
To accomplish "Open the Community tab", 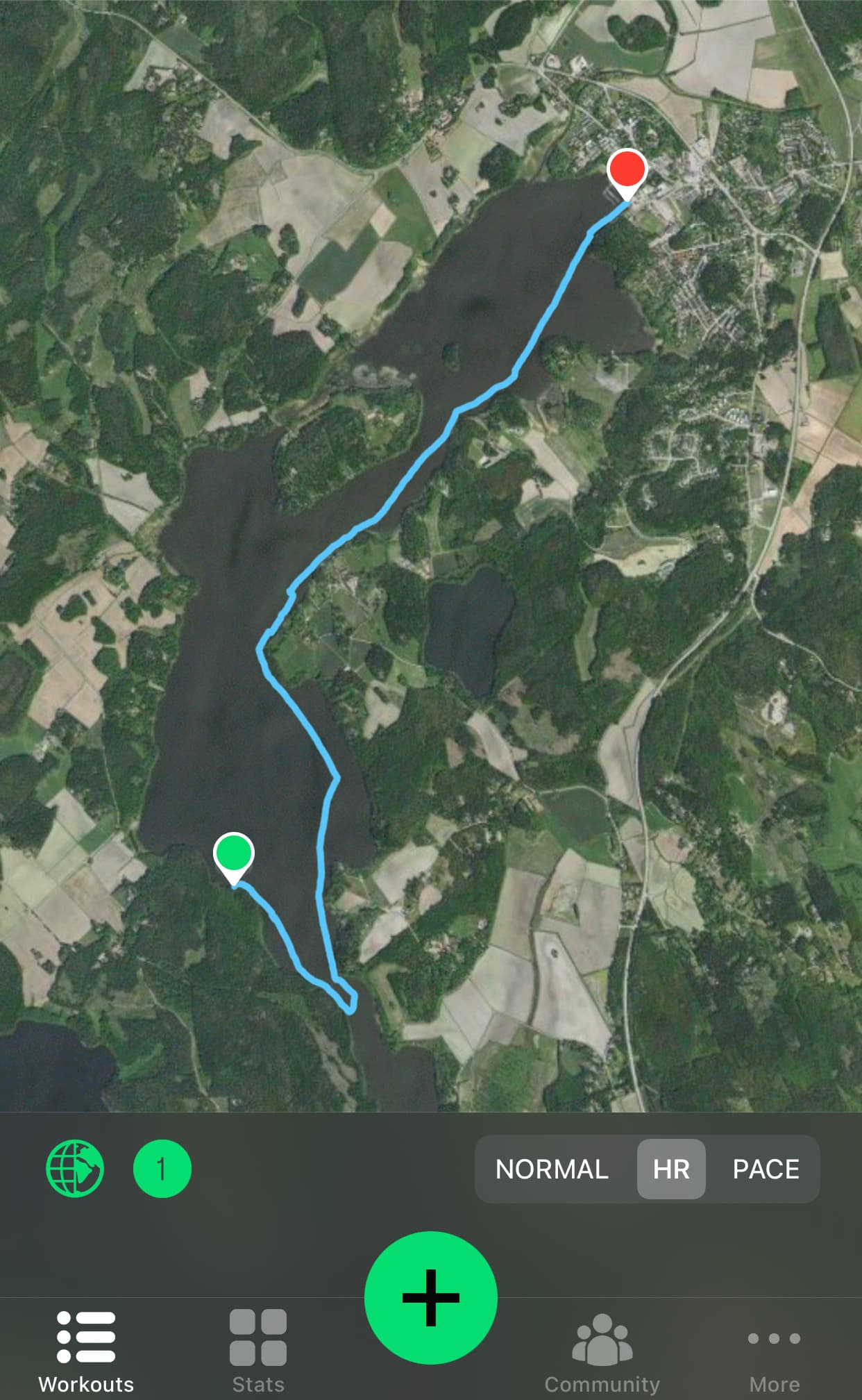I will pyautogui.click(x=602, y=1351).
